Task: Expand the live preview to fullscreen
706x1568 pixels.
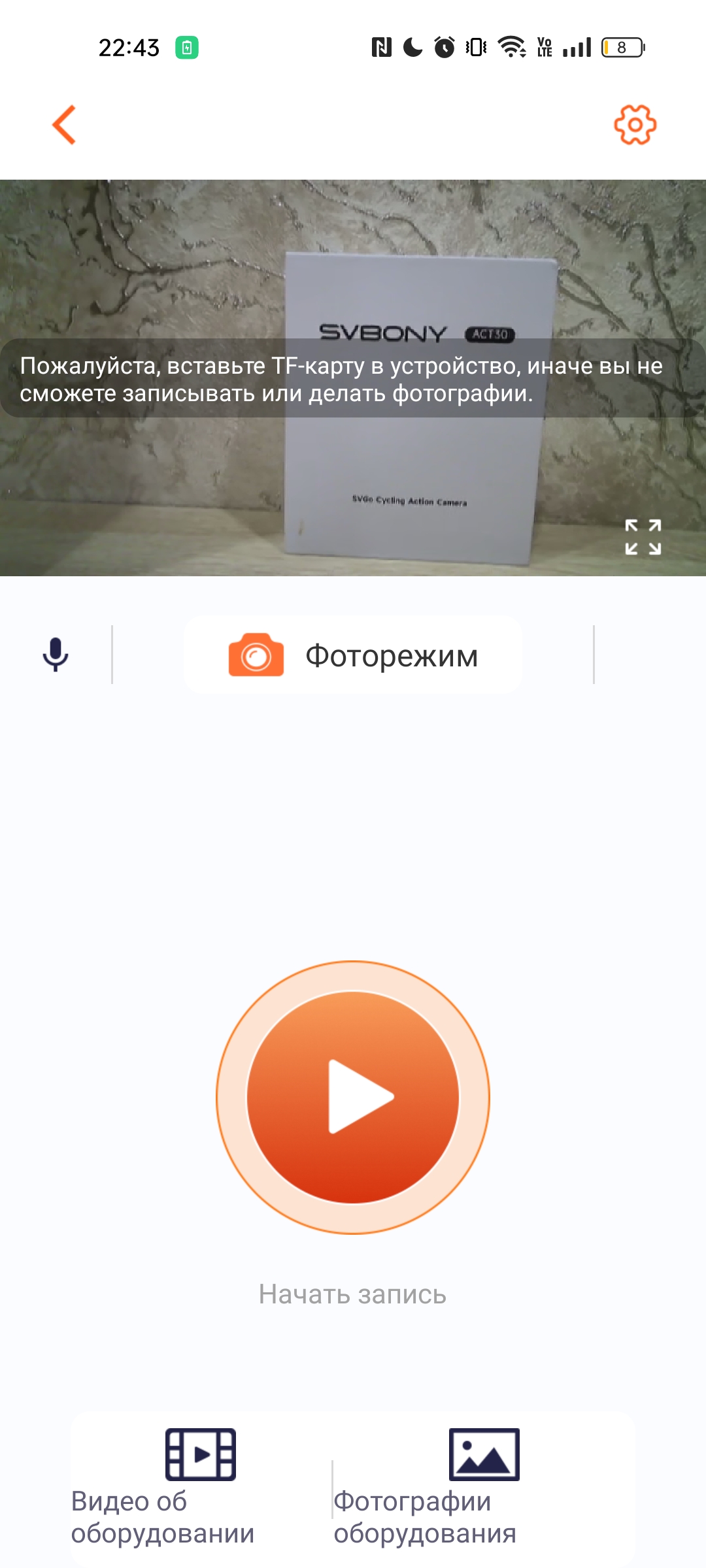Action: (643, 537)
